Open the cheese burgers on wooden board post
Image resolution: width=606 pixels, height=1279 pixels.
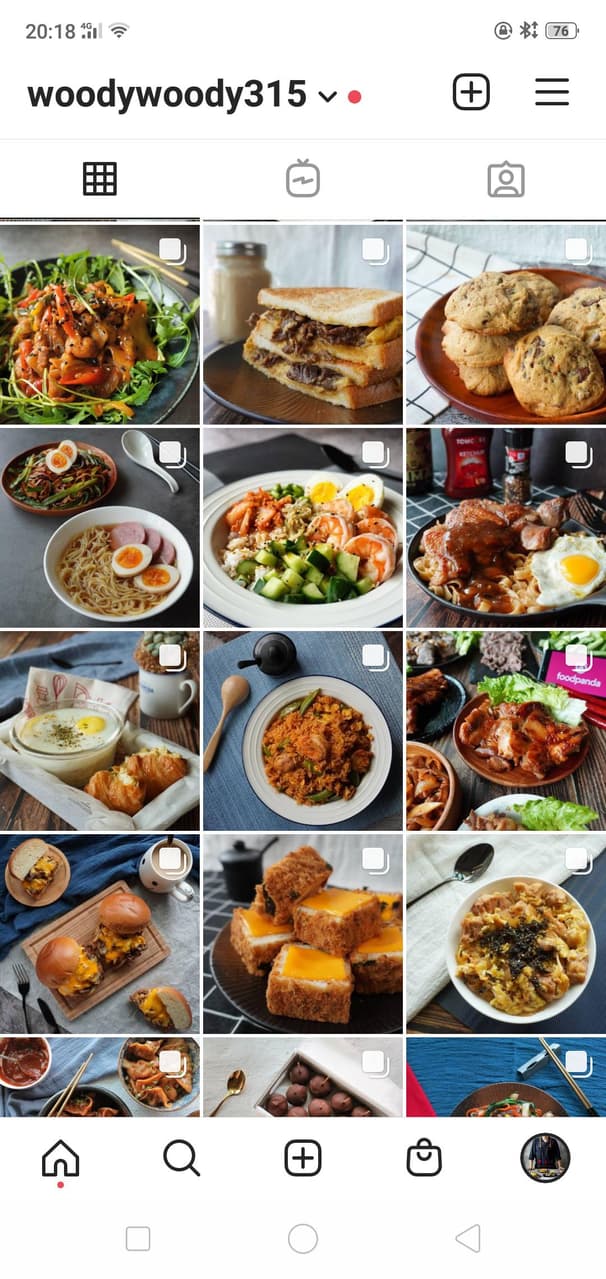click(99, 934)
